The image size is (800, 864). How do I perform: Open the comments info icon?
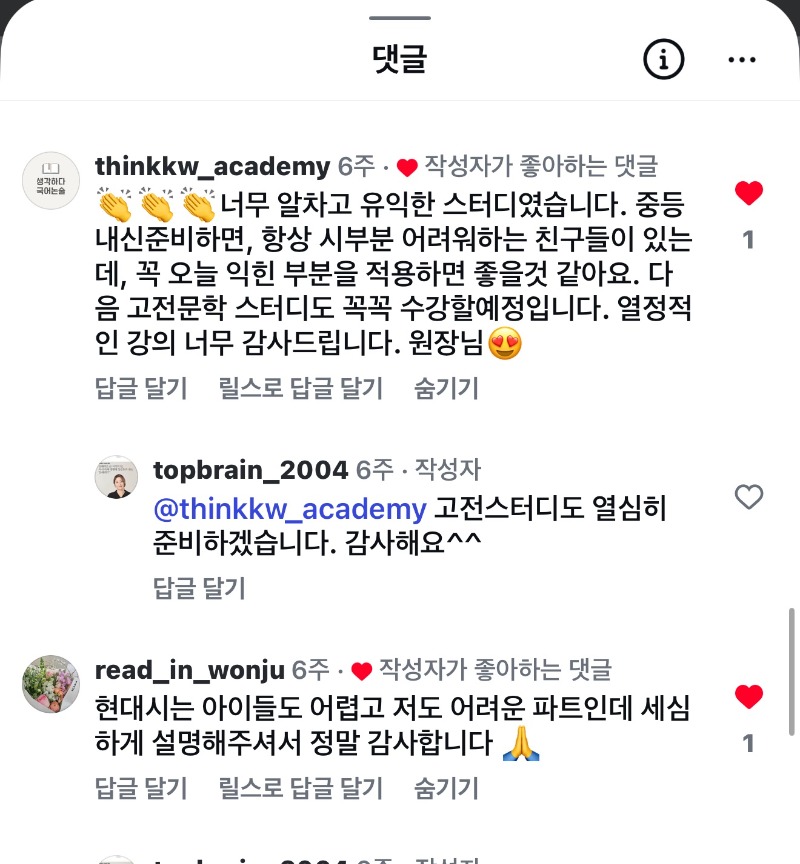click(663, 60)
